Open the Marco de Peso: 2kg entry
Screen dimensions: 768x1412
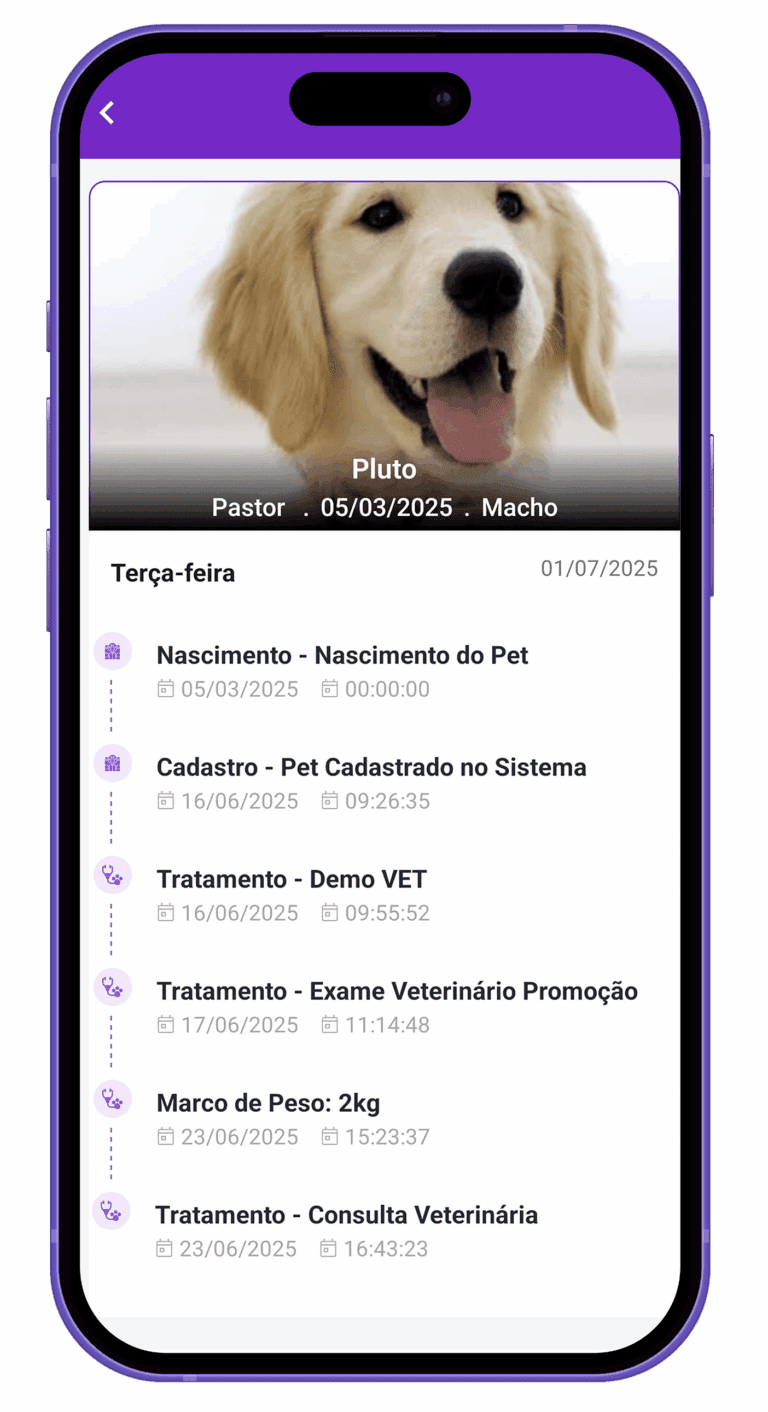pyautogui.click(x=268, y=1104)
